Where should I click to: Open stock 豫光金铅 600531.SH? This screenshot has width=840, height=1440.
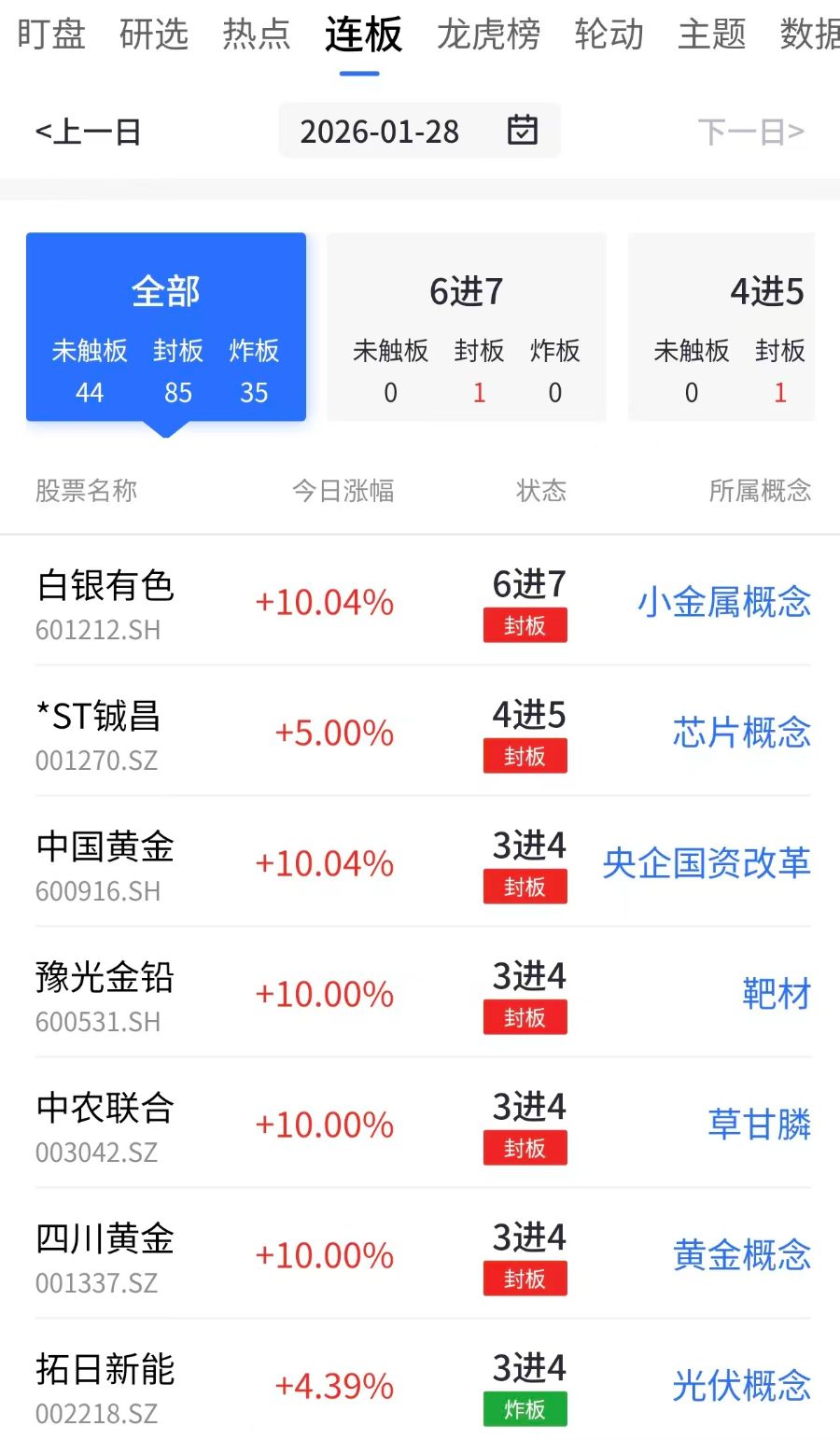(105, 994)
